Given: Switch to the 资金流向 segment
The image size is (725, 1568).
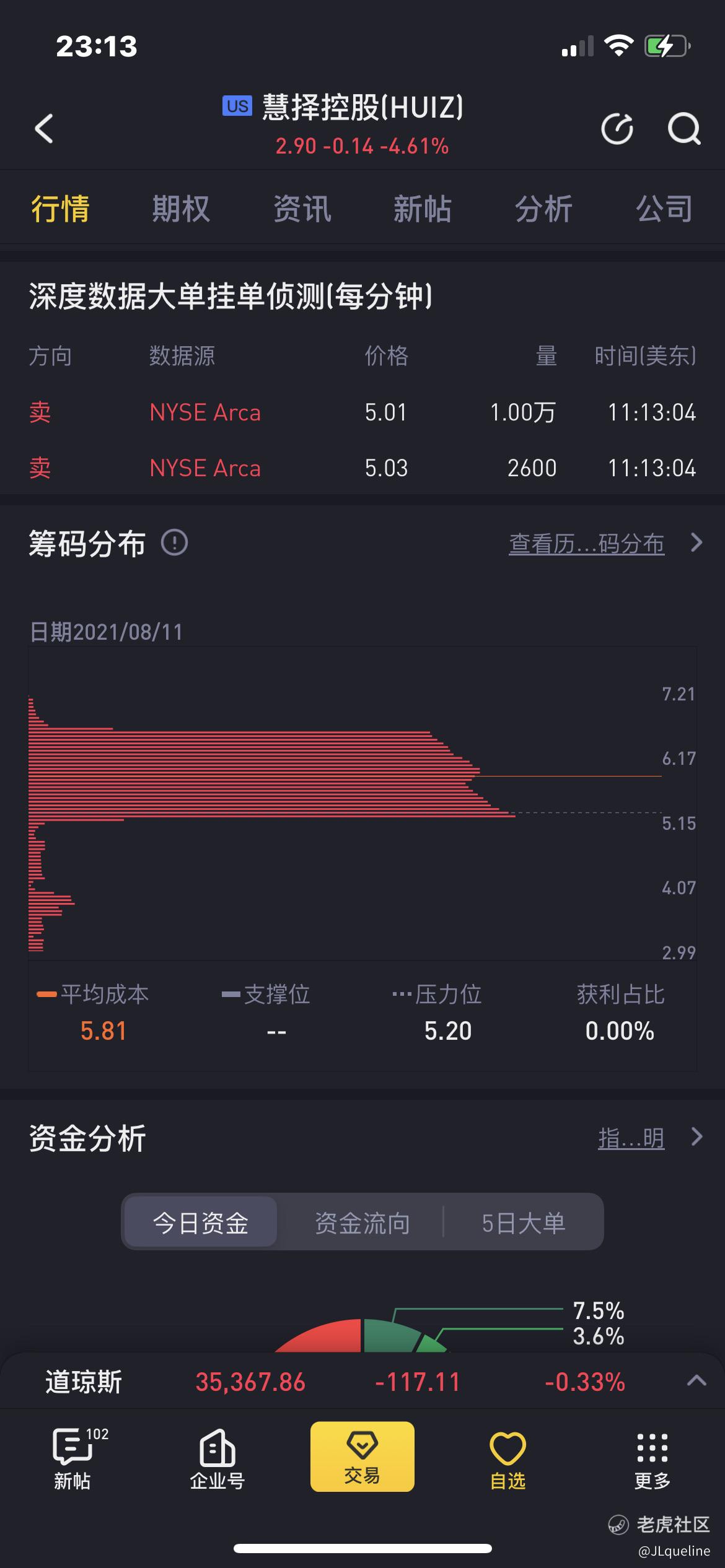Looking at the screenshot, I should pyautogui.click(x=362, y=1222).
